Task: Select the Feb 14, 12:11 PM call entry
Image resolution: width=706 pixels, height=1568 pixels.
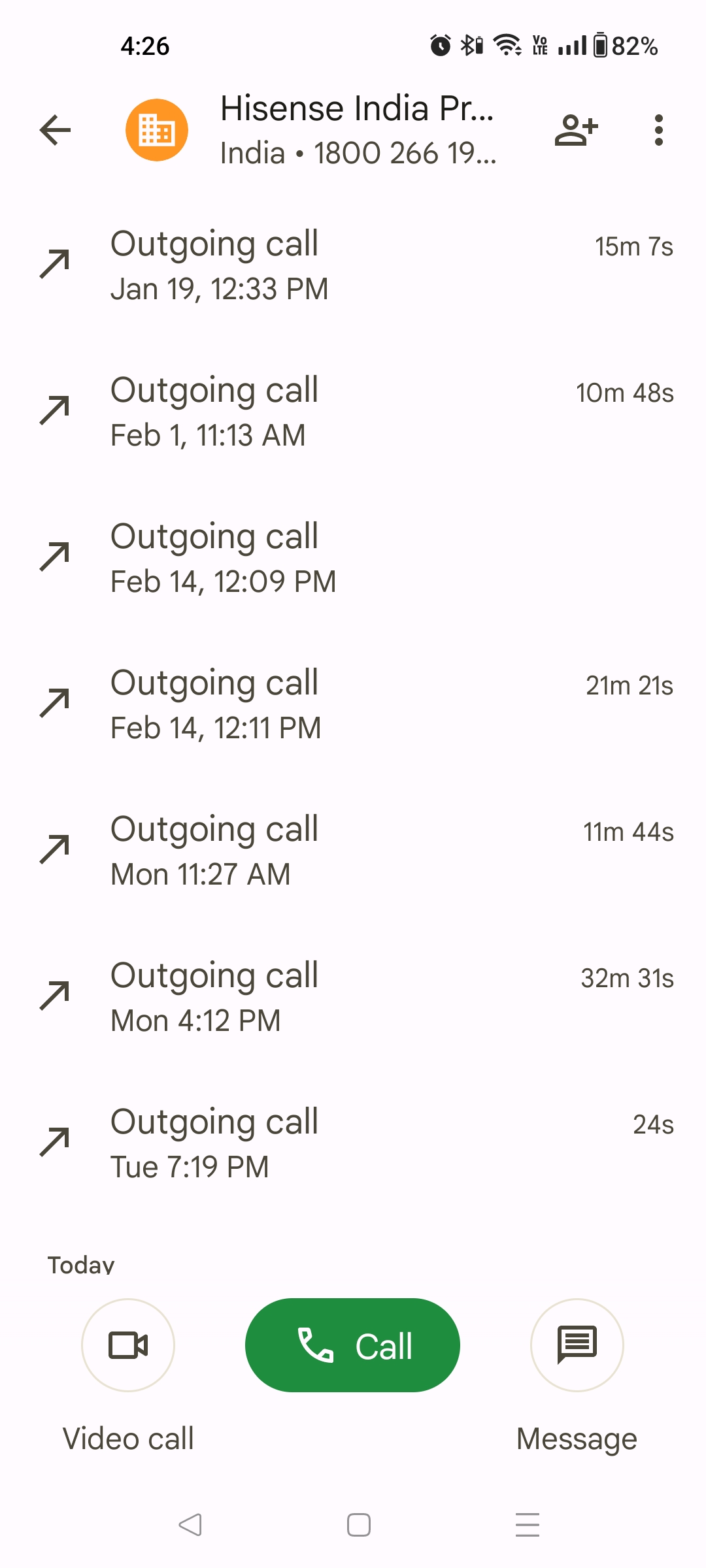Action: coord(353,705)
